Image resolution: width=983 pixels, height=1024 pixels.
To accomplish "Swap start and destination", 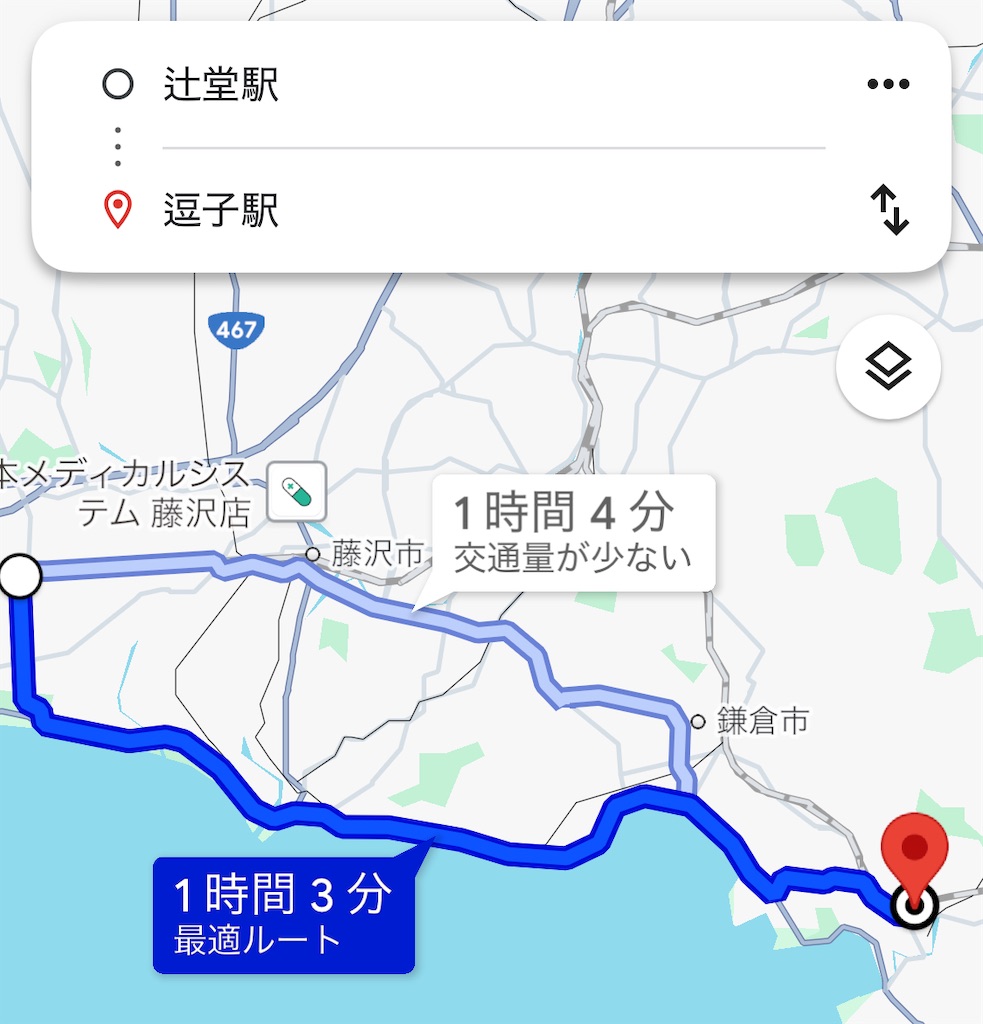I will pyautogui.click(x=888, y=211).
